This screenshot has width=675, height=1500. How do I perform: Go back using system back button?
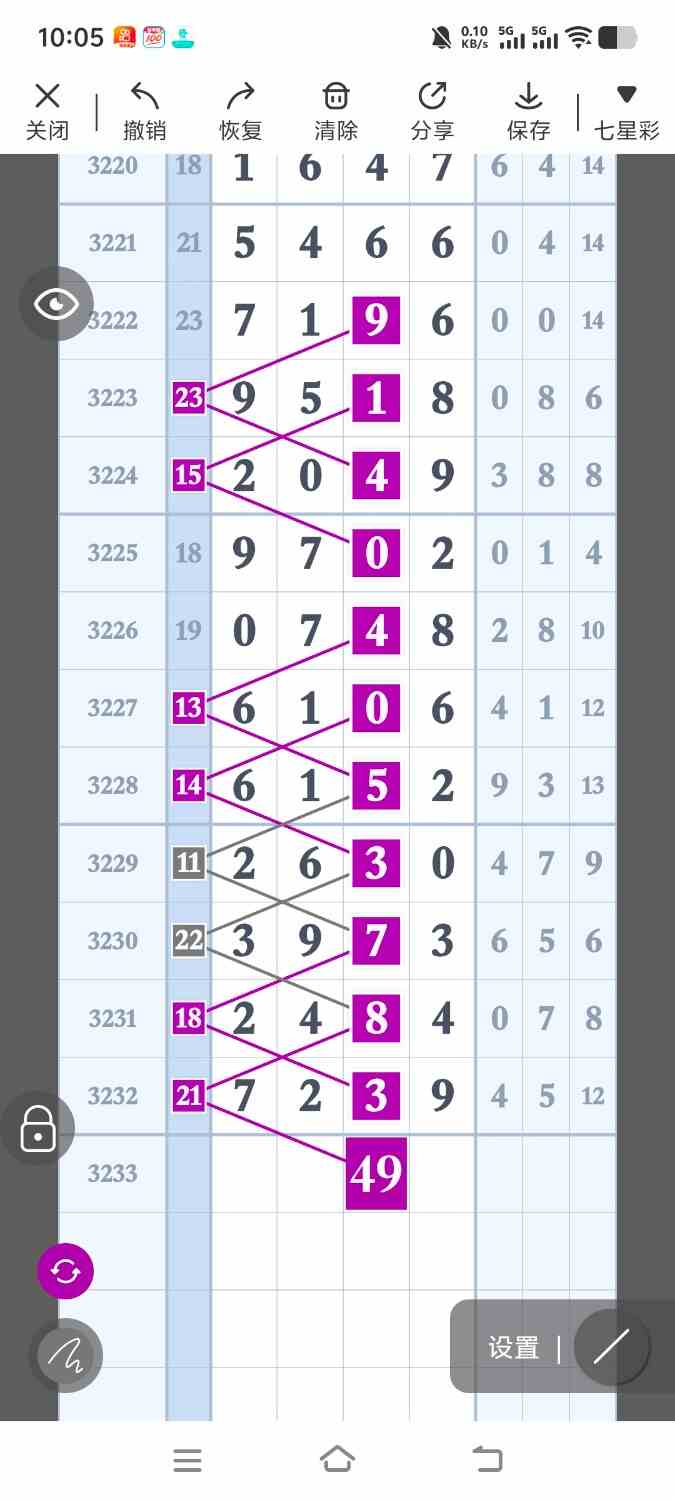(487, 1459)
